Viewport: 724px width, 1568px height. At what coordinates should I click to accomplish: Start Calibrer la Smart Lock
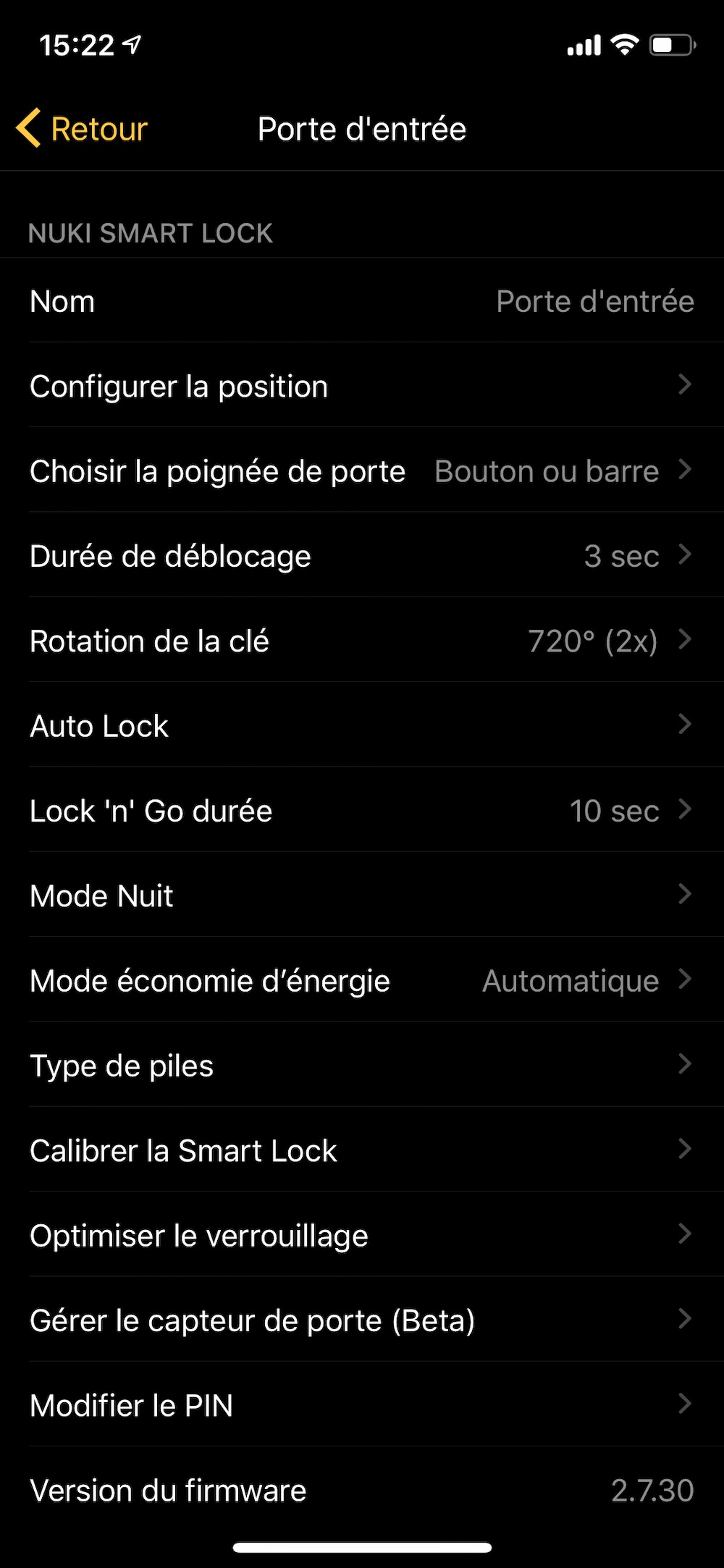pos(362,1151)
